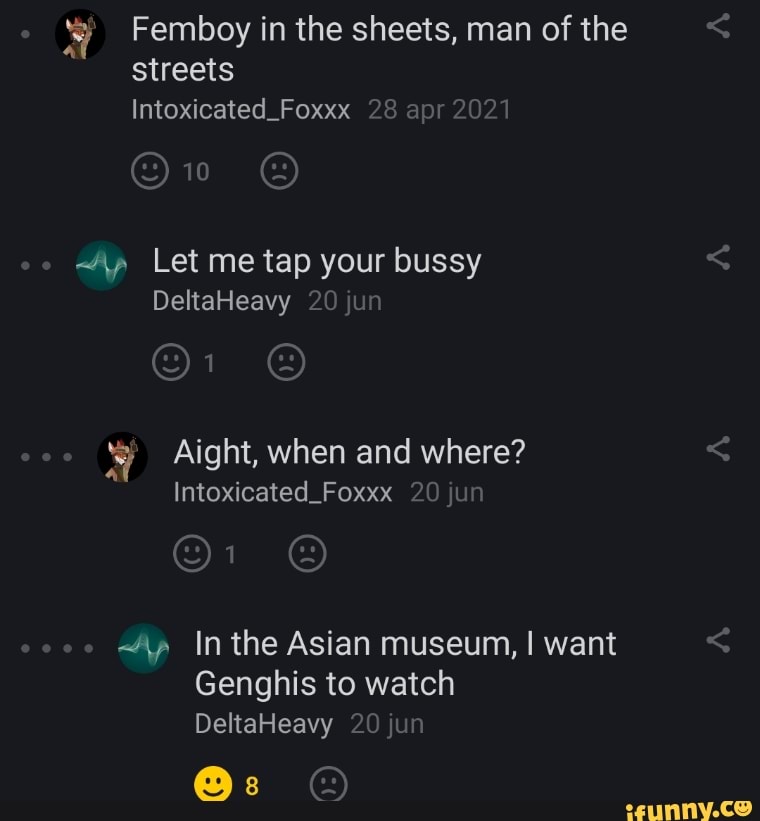Viewport: 760px width, 821px height.
Task: Smile at the 'Femboy in the sheets' comment
Action: pos(150,173)
